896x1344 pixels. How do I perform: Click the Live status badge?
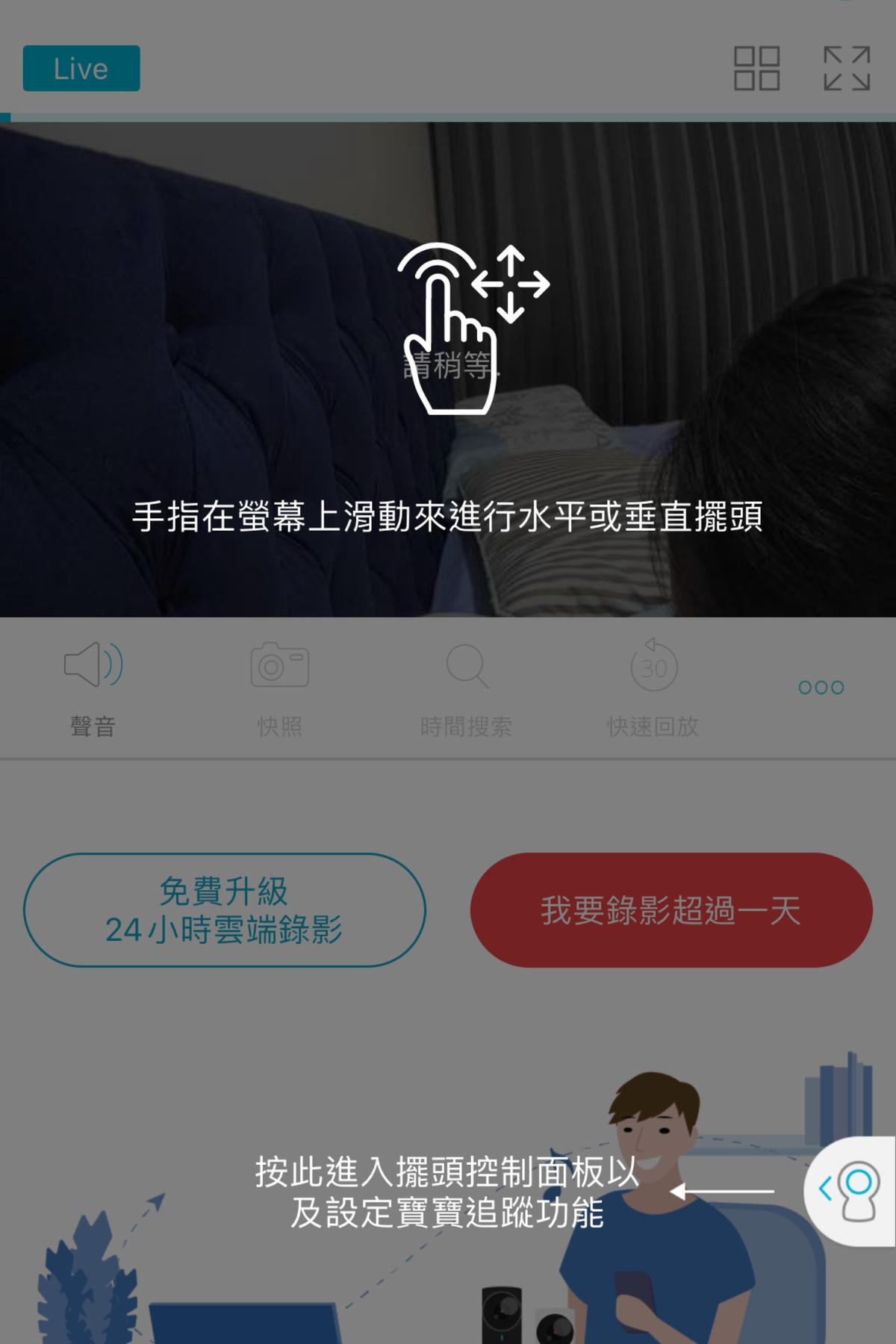[80, 69]
